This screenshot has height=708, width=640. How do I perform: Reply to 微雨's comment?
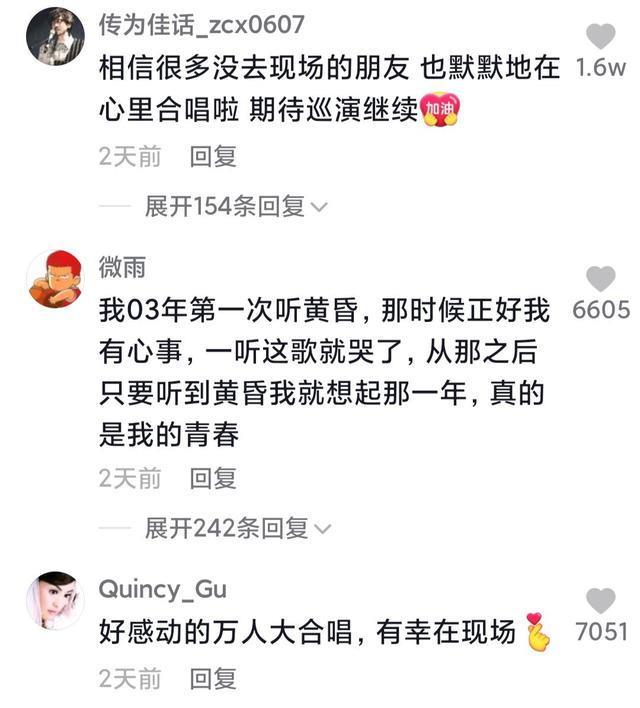[212, 479]
